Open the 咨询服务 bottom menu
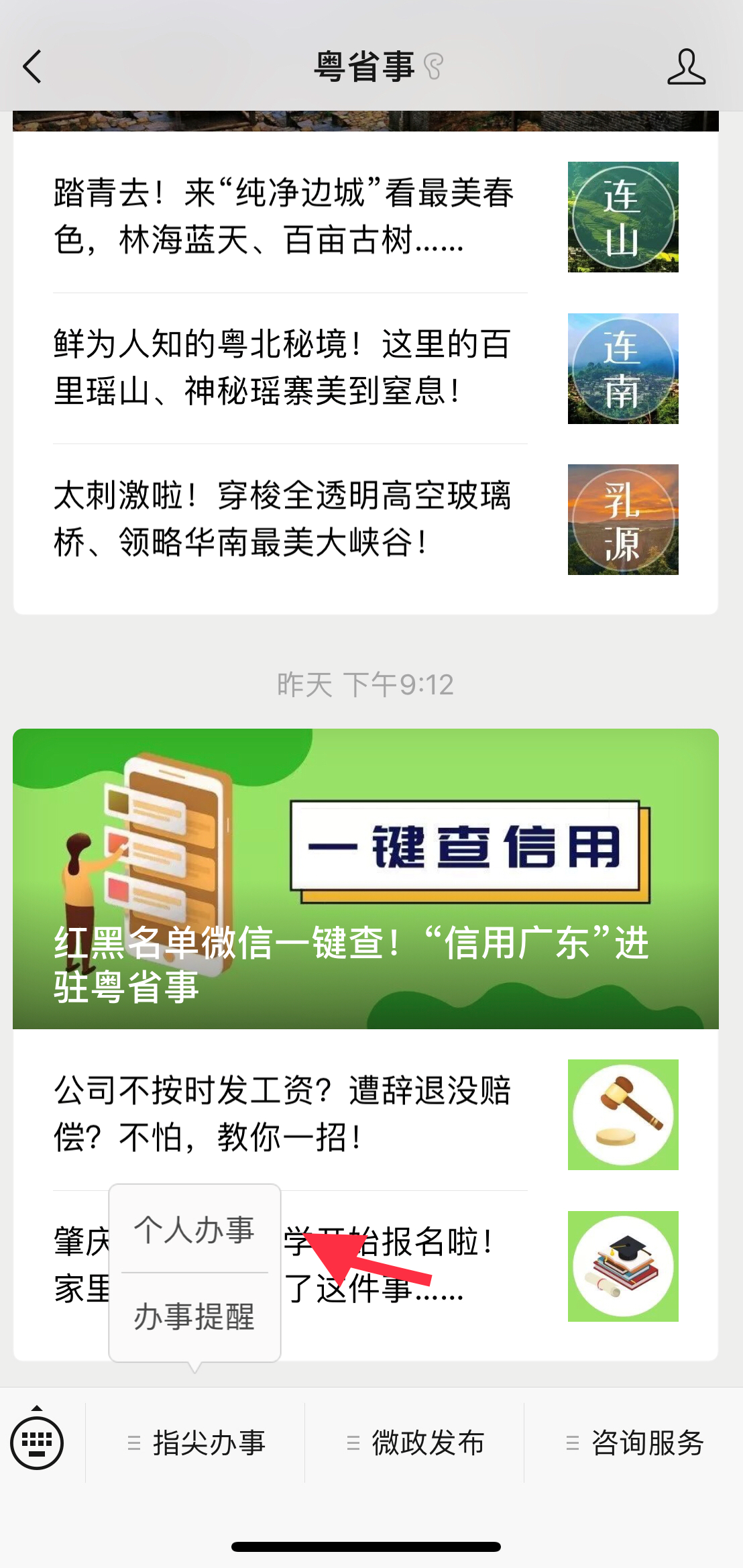Image resolution: width=743 pixels, height=1568 pixels. 634,1443
